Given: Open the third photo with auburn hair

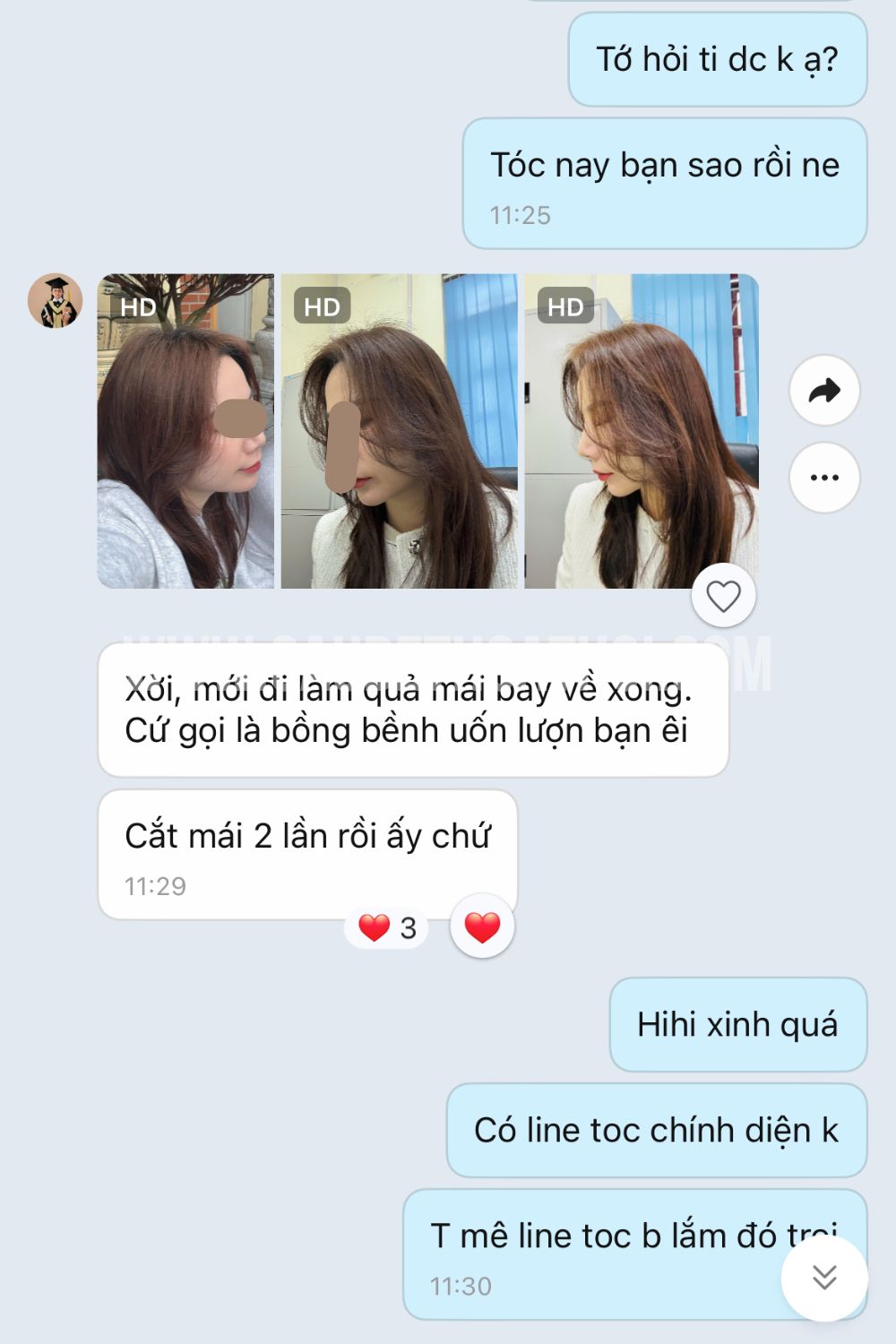Looking at the screenshot, I should 642,431.
